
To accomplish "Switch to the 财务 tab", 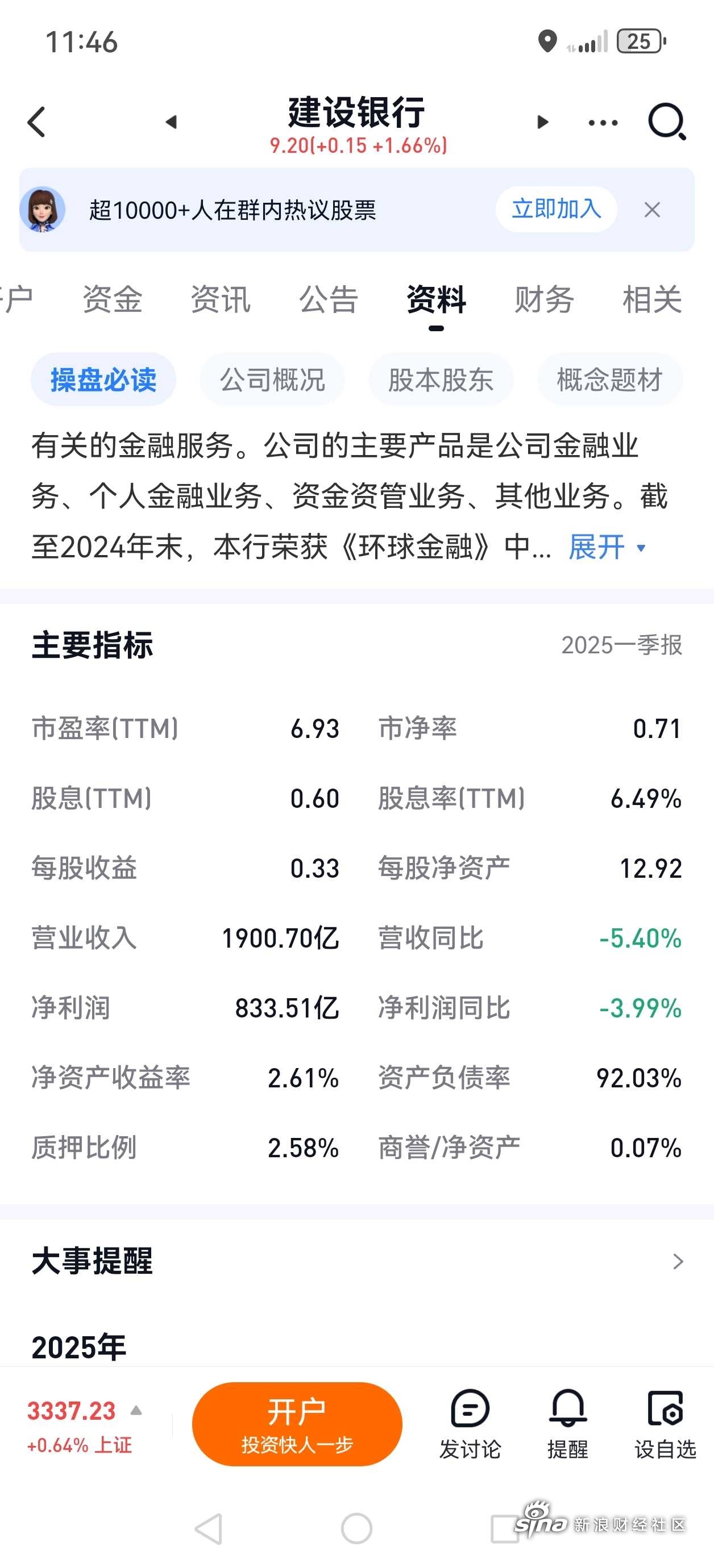I will click(x=544, y=299).
